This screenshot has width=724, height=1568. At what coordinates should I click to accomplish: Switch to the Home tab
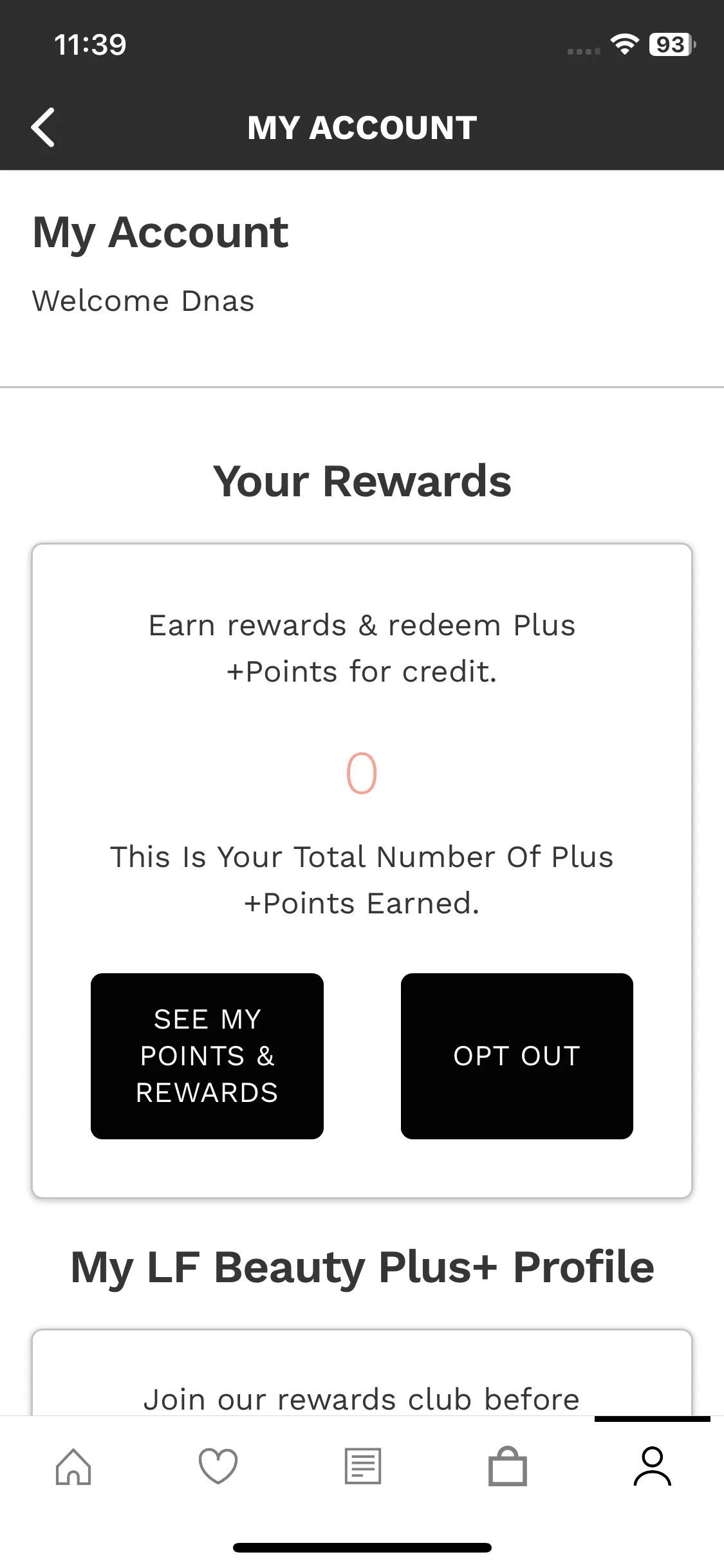pos(73,1467)
